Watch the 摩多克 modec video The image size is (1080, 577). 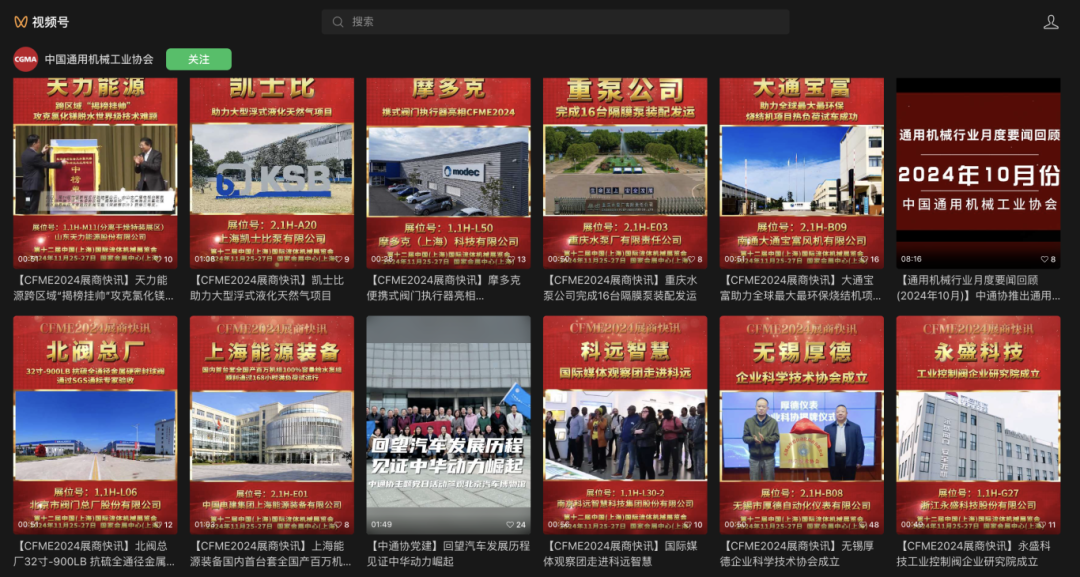448,172
